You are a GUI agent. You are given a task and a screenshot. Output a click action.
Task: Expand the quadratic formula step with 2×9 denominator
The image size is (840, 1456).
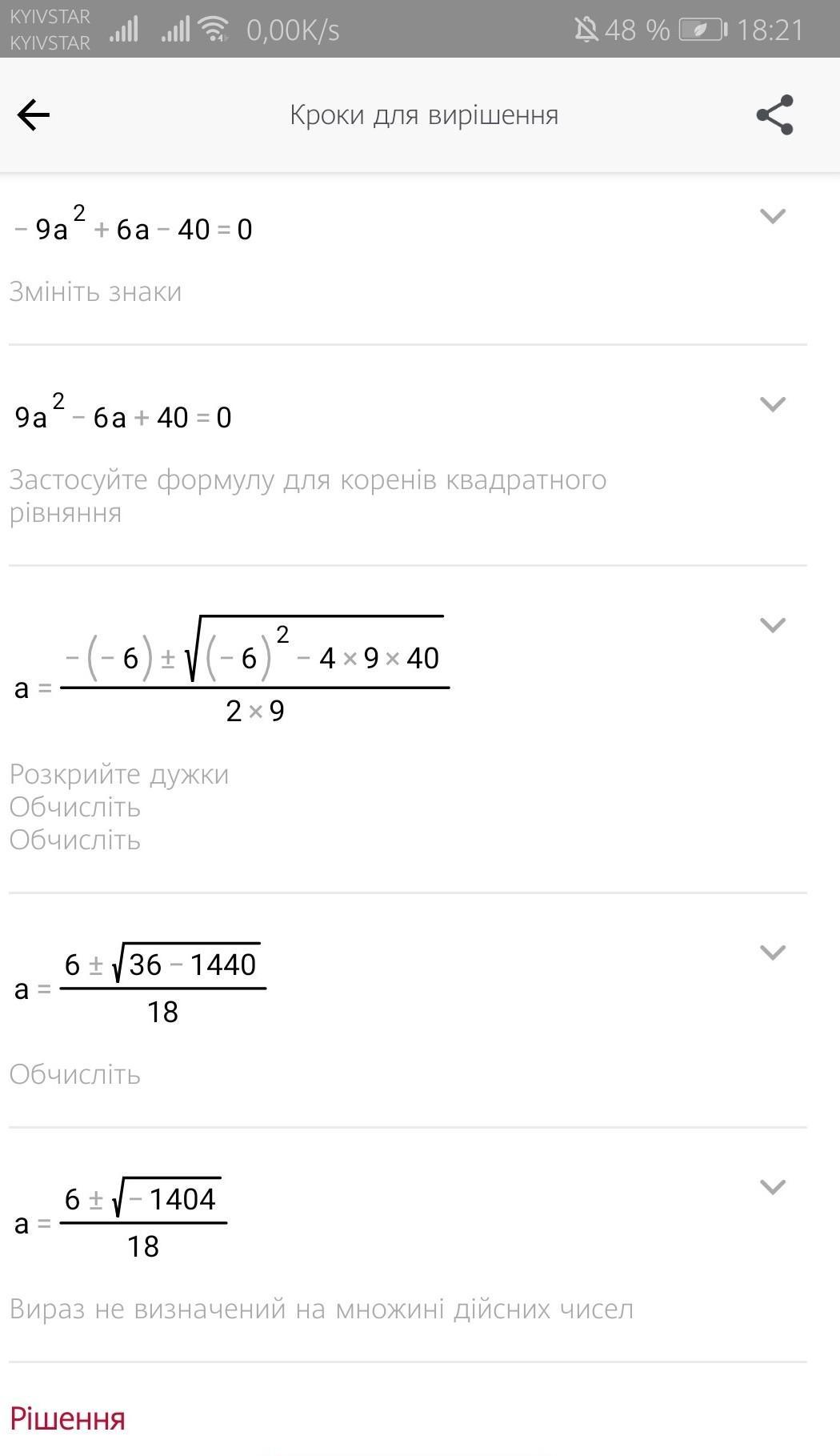pyautogui.click(x=772, y=625)
